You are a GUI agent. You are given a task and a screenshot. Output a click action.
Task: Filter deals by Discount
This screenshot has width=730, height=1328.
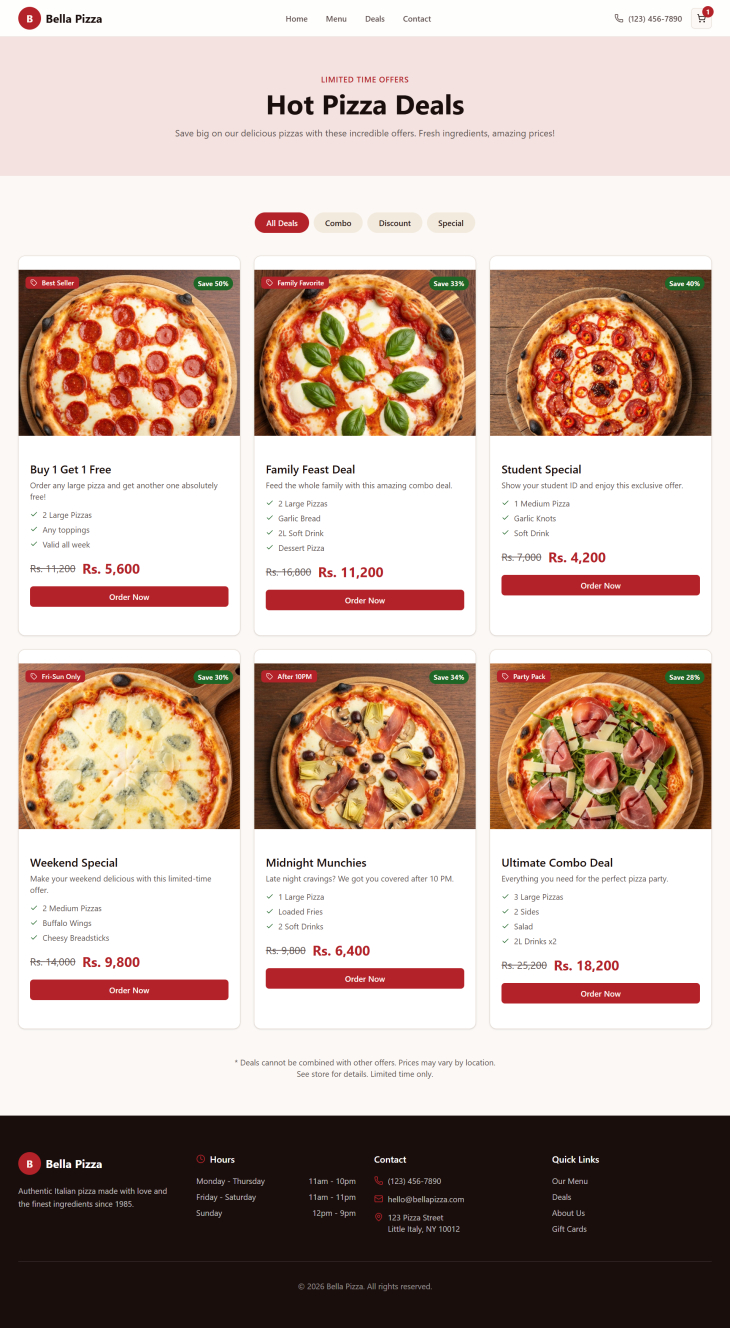click(394, 223)
